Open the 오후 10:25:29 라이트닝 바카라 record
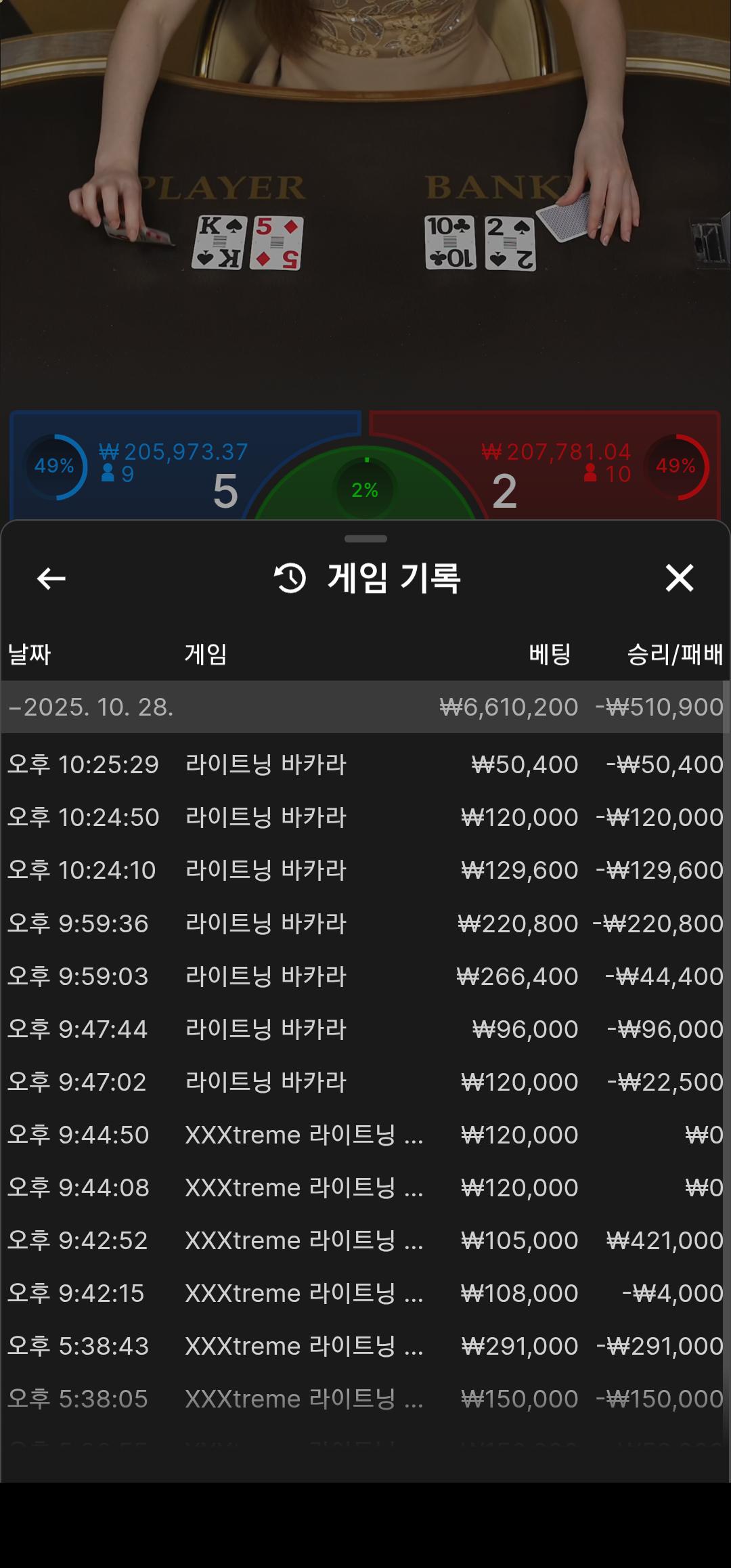This screenshot has height=1568, width=731. 365,764
